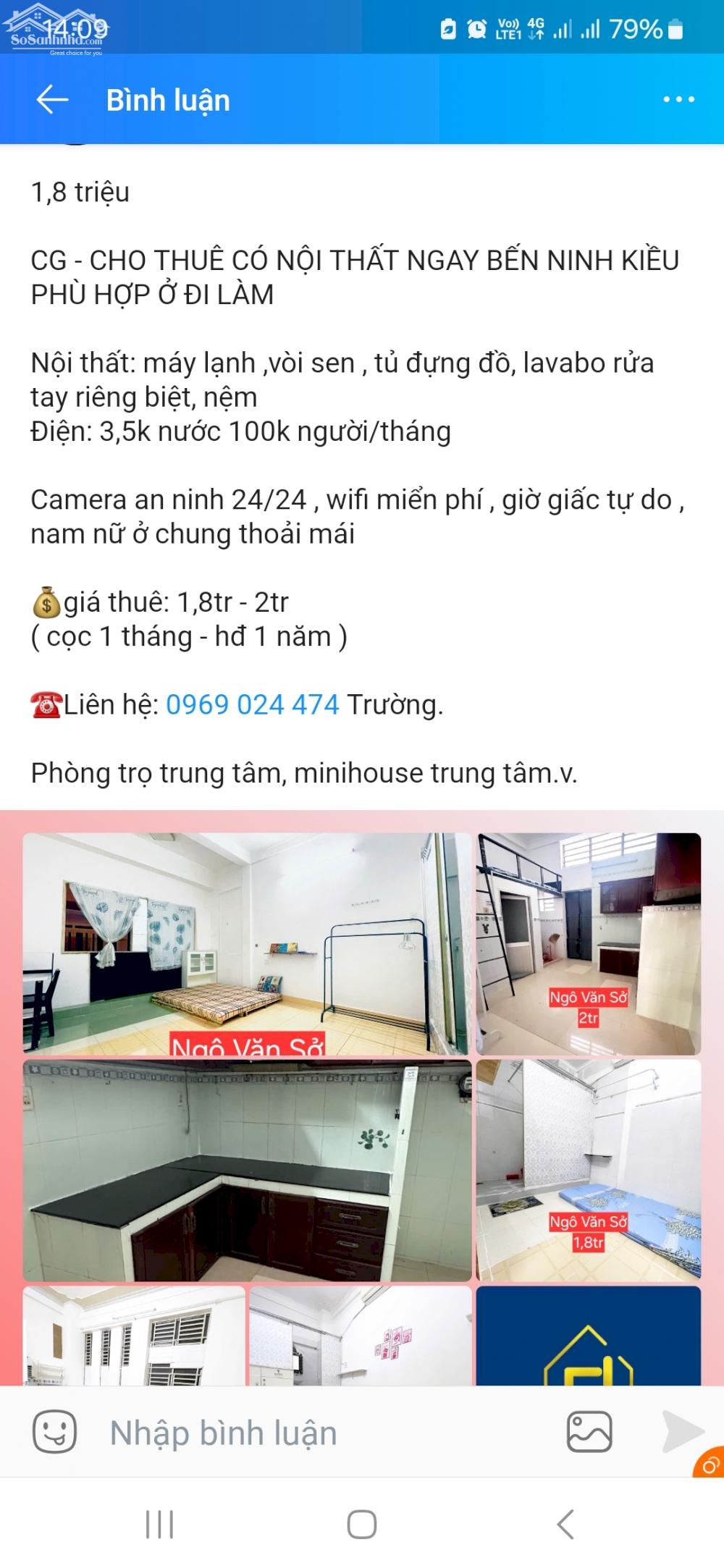This screenshot has height=1568, width=724.
Task: Call the phone number 0969 024 474
Action: (253, 704)
